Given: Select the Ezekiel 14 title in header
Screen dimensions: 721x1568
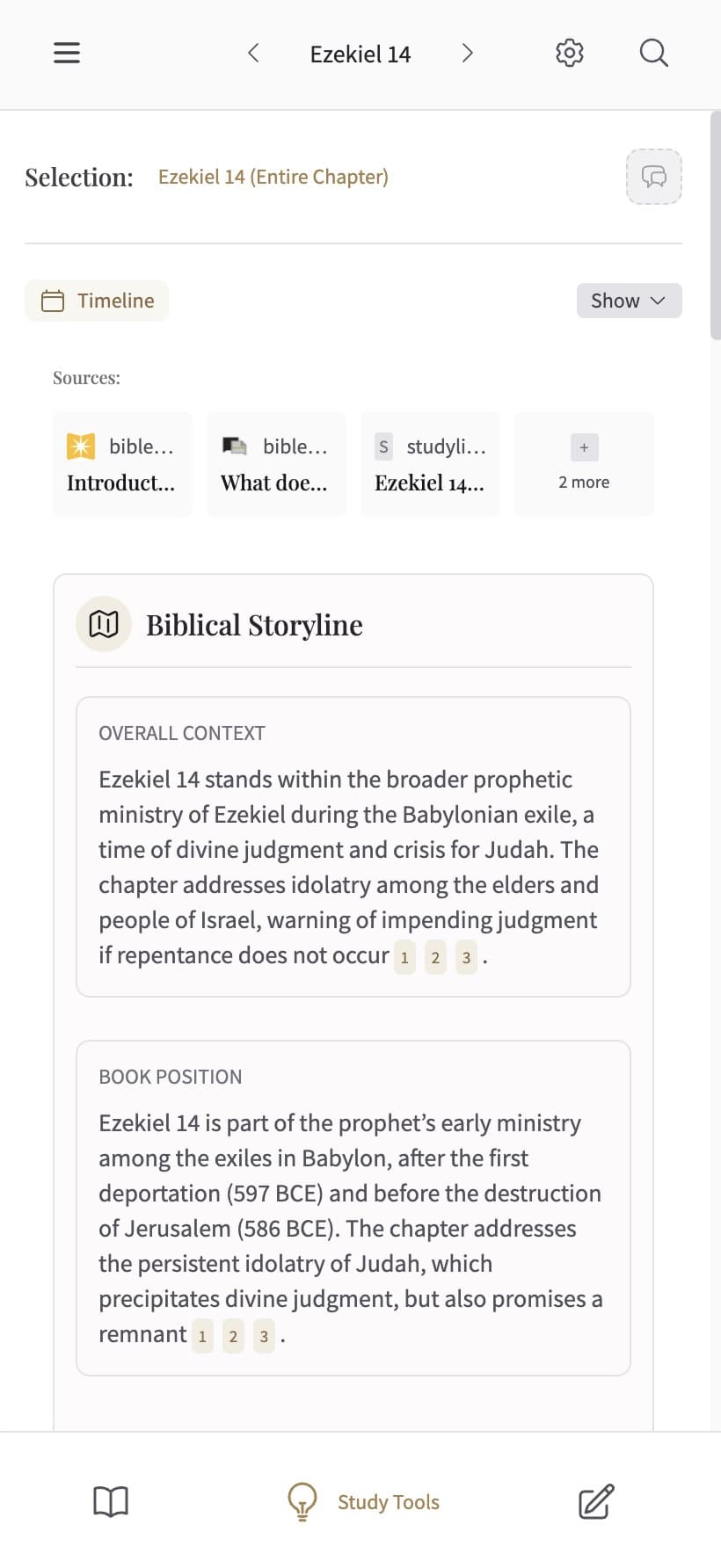Looking at the screenshot, I should tap(360, 53).
